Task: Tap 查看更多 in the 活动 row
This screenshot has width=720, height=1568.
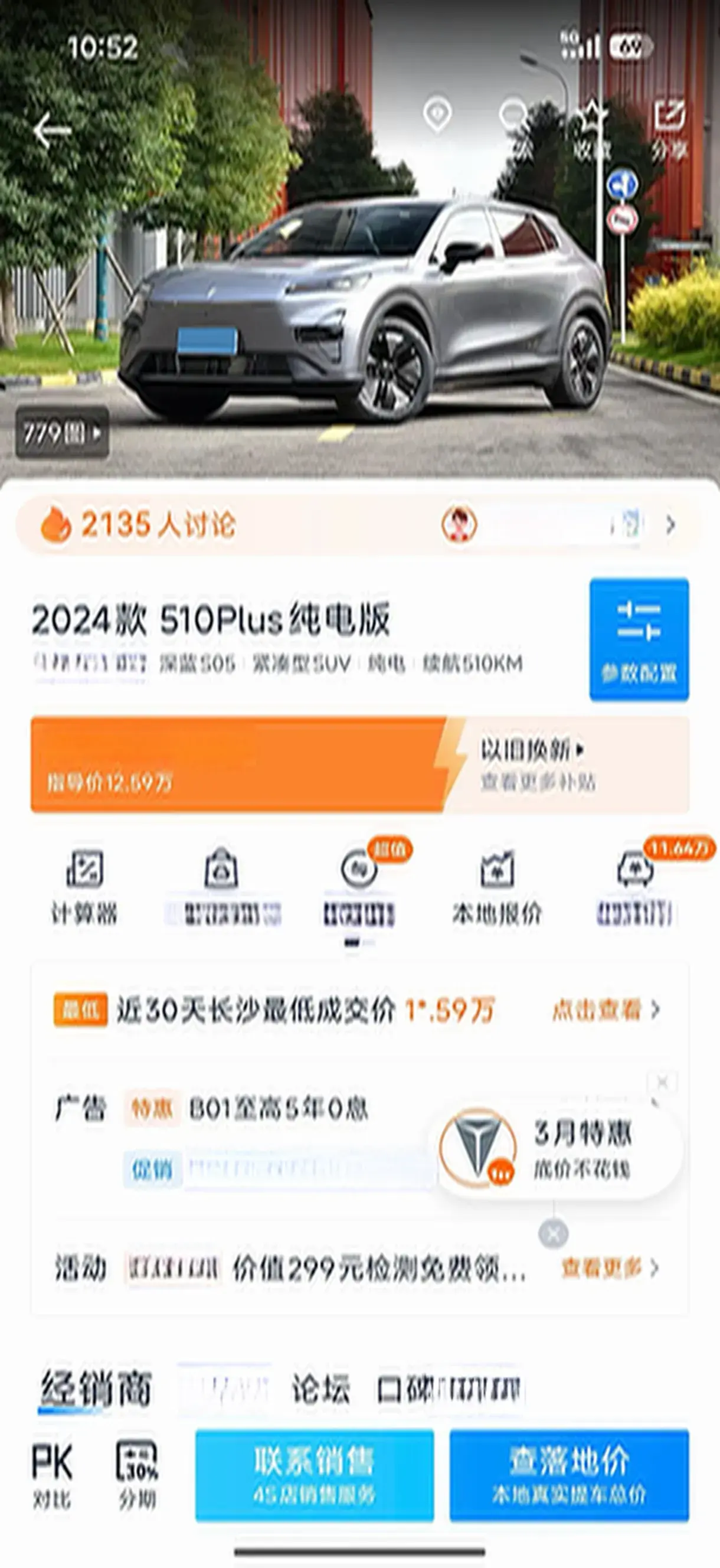Action: pyautogui.click(x=610, y=1269)
